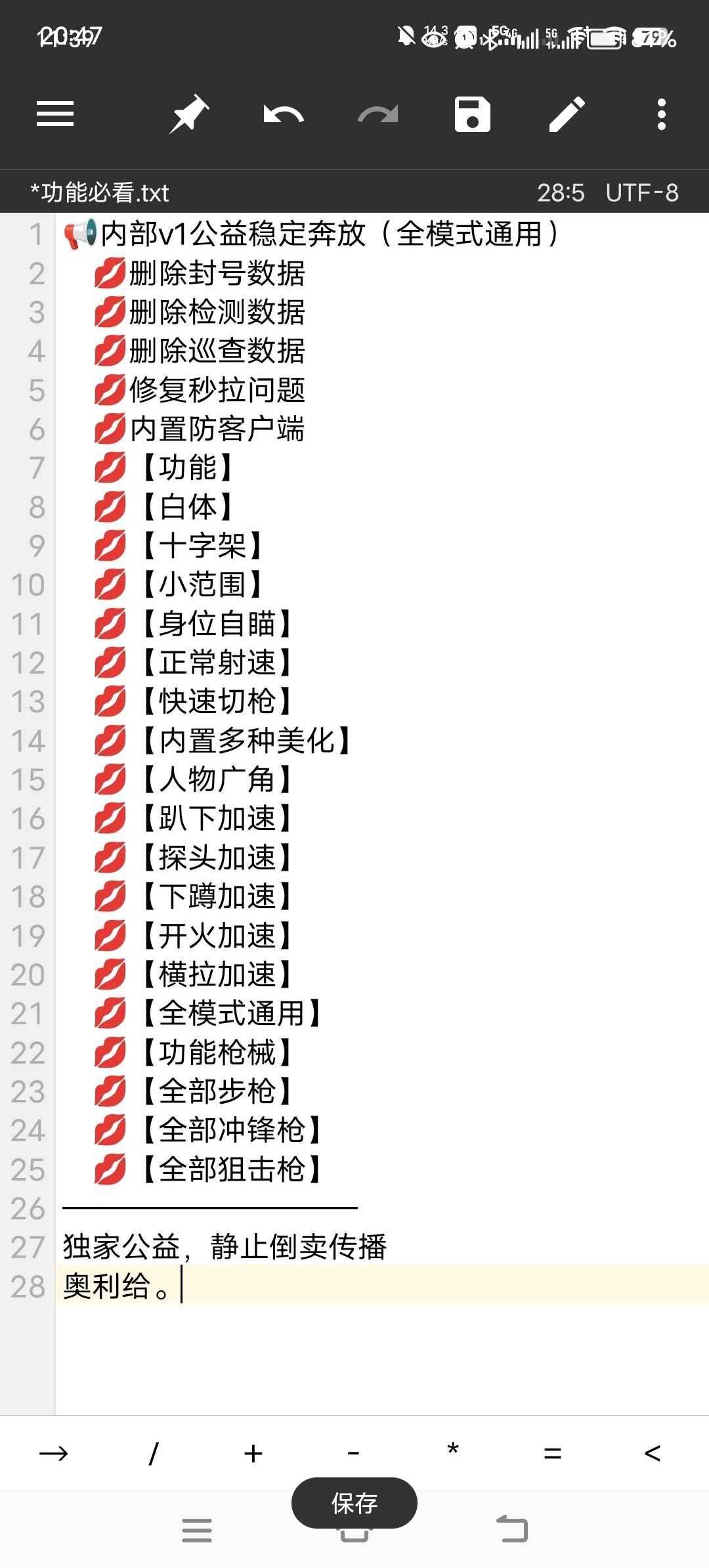Insert a plus sign
This screenshot has width=709, height=1568.
point(253,1454)
